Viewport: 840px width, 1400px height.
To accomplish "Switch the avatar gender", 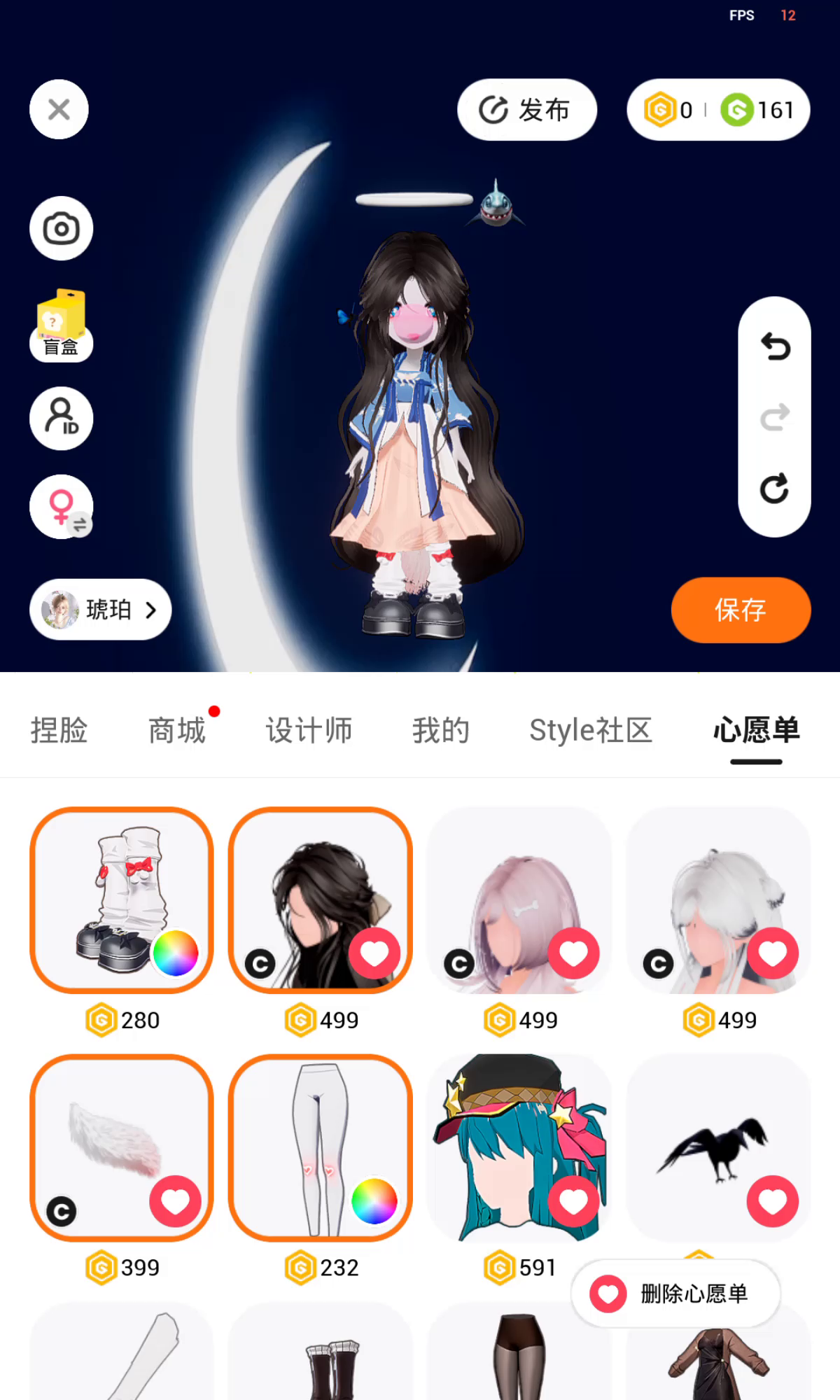I will tap(61, 507).
